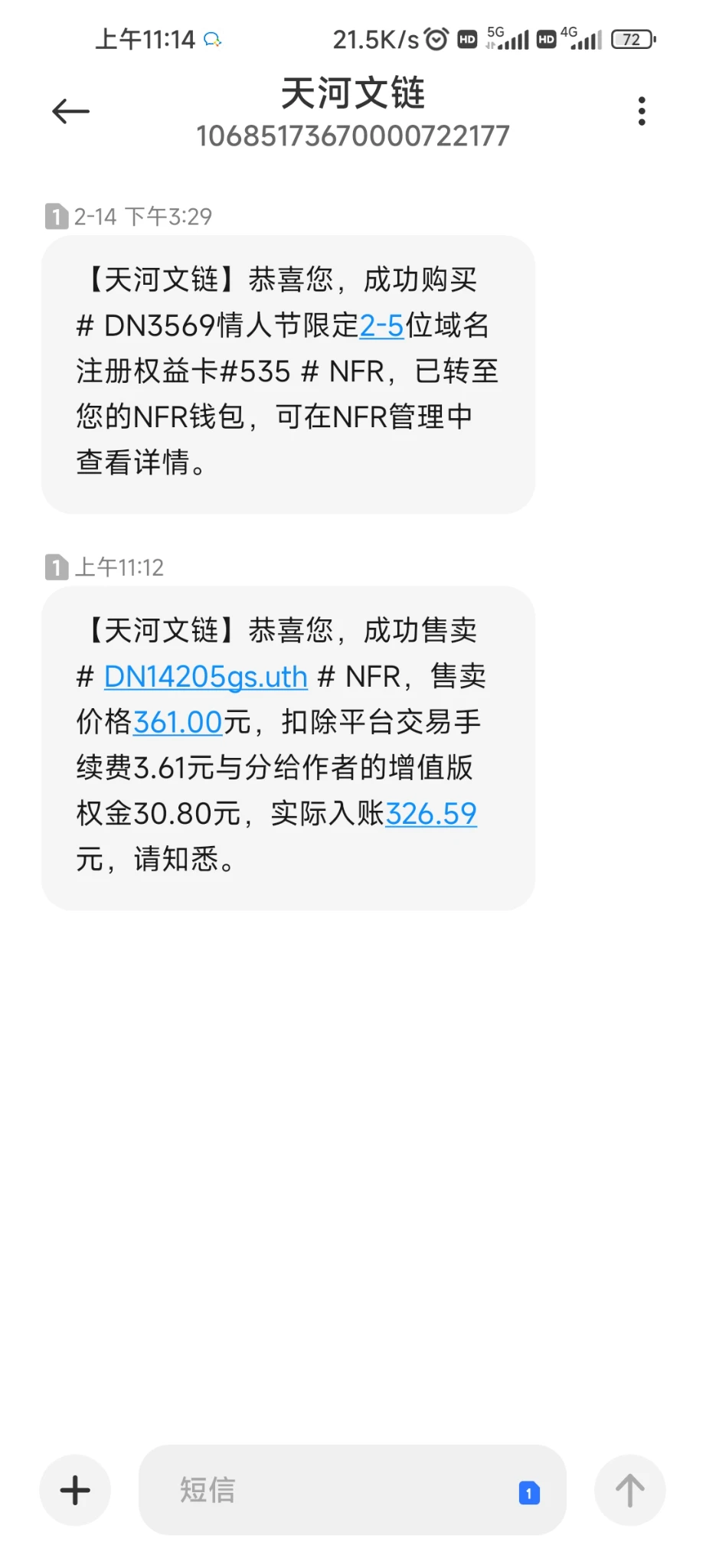Open the DN14205gs.uth link

point(205,677)
